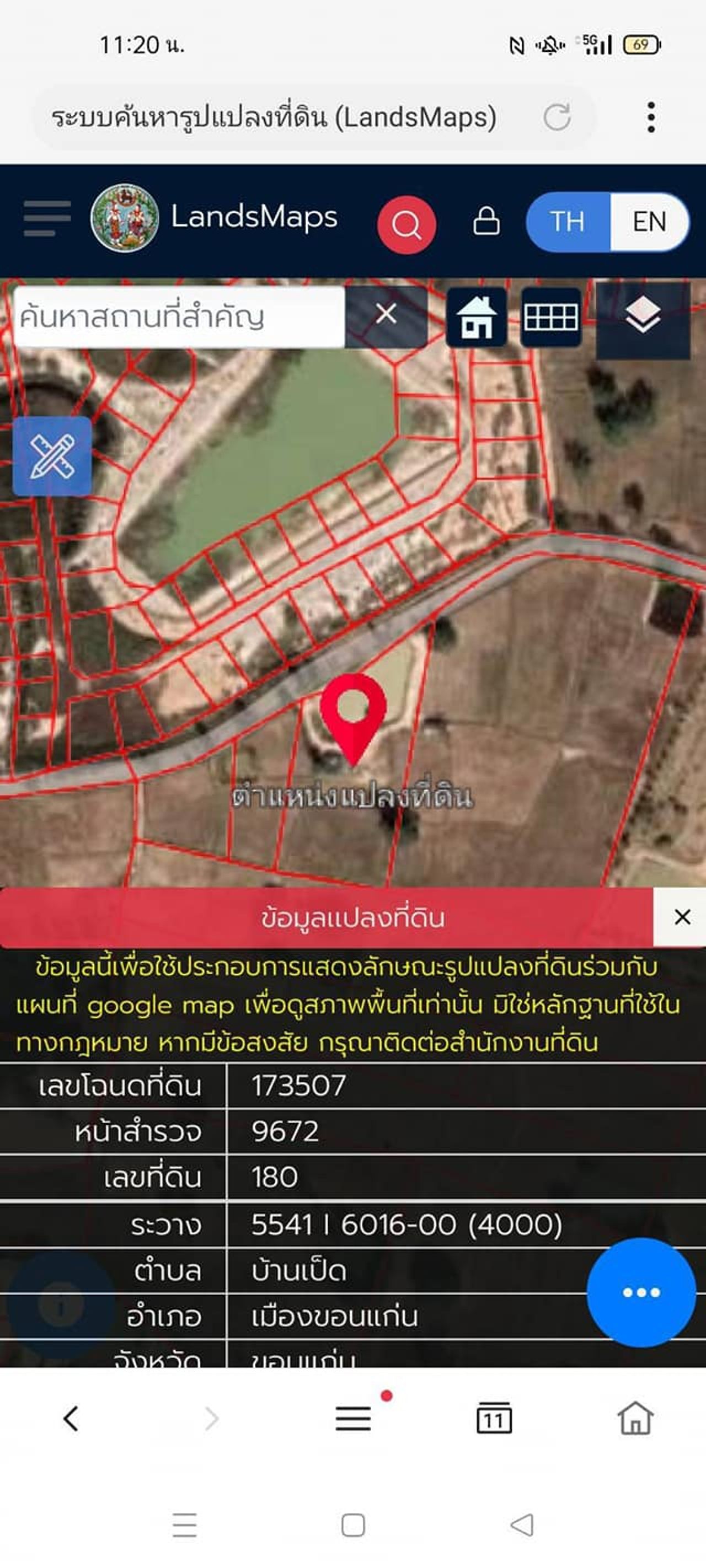
Task: Open the browser center menu button
Action: pyautogui.click(x=354, y=1418)
